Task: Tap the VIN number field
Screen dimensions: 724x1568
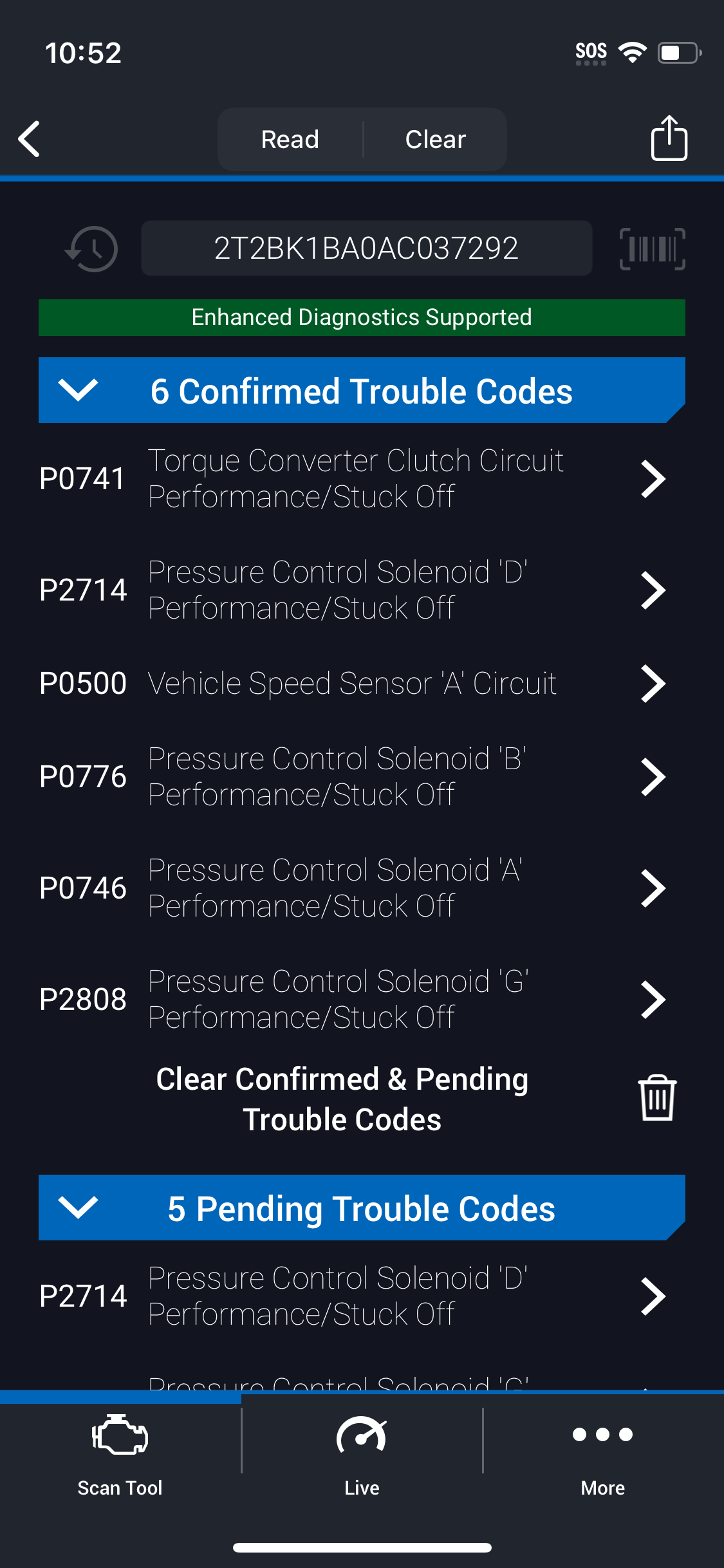Action: 366,248
